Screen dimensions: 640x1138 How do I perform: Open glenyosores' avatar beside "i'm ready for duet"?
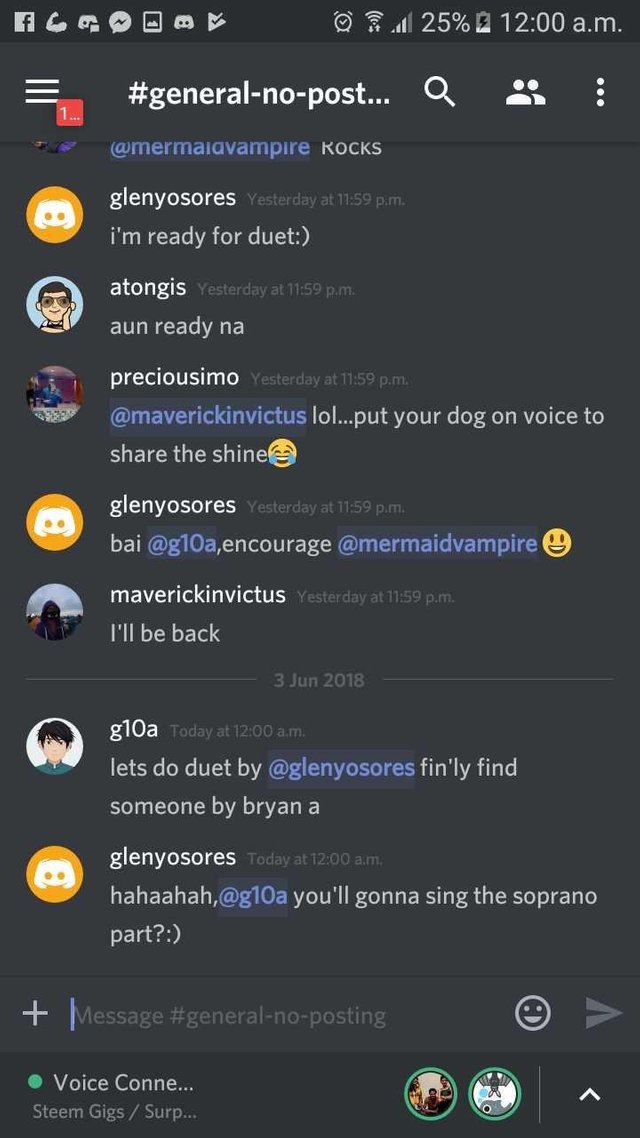click(54, 214)
